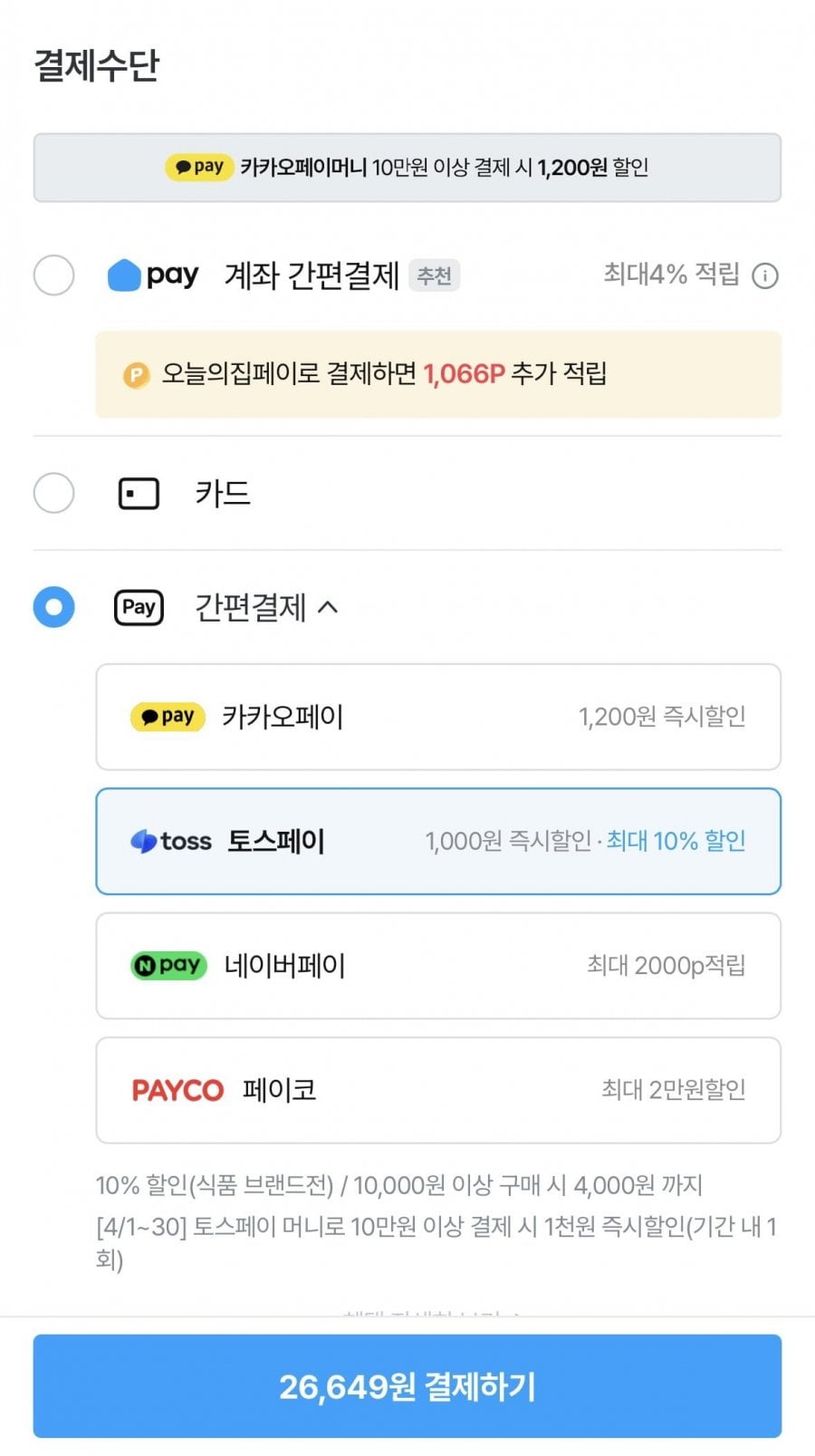Choose 카카오페이 as payment method
This screenshot has height=1456, width=815.
[x=438, y=717]
